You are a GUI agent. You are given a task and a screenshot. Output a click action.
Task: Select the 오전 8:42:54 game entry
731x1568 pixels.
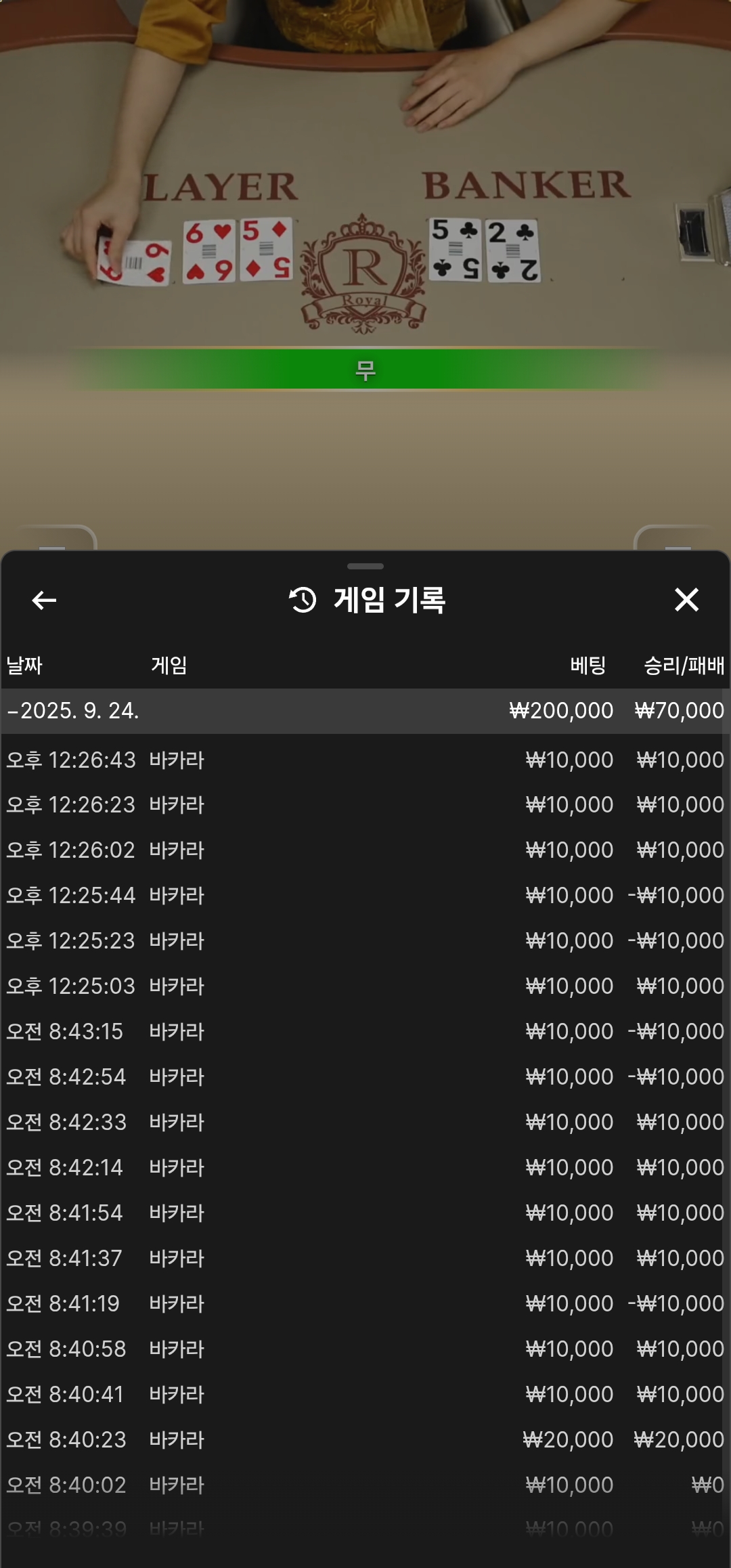365,1076
